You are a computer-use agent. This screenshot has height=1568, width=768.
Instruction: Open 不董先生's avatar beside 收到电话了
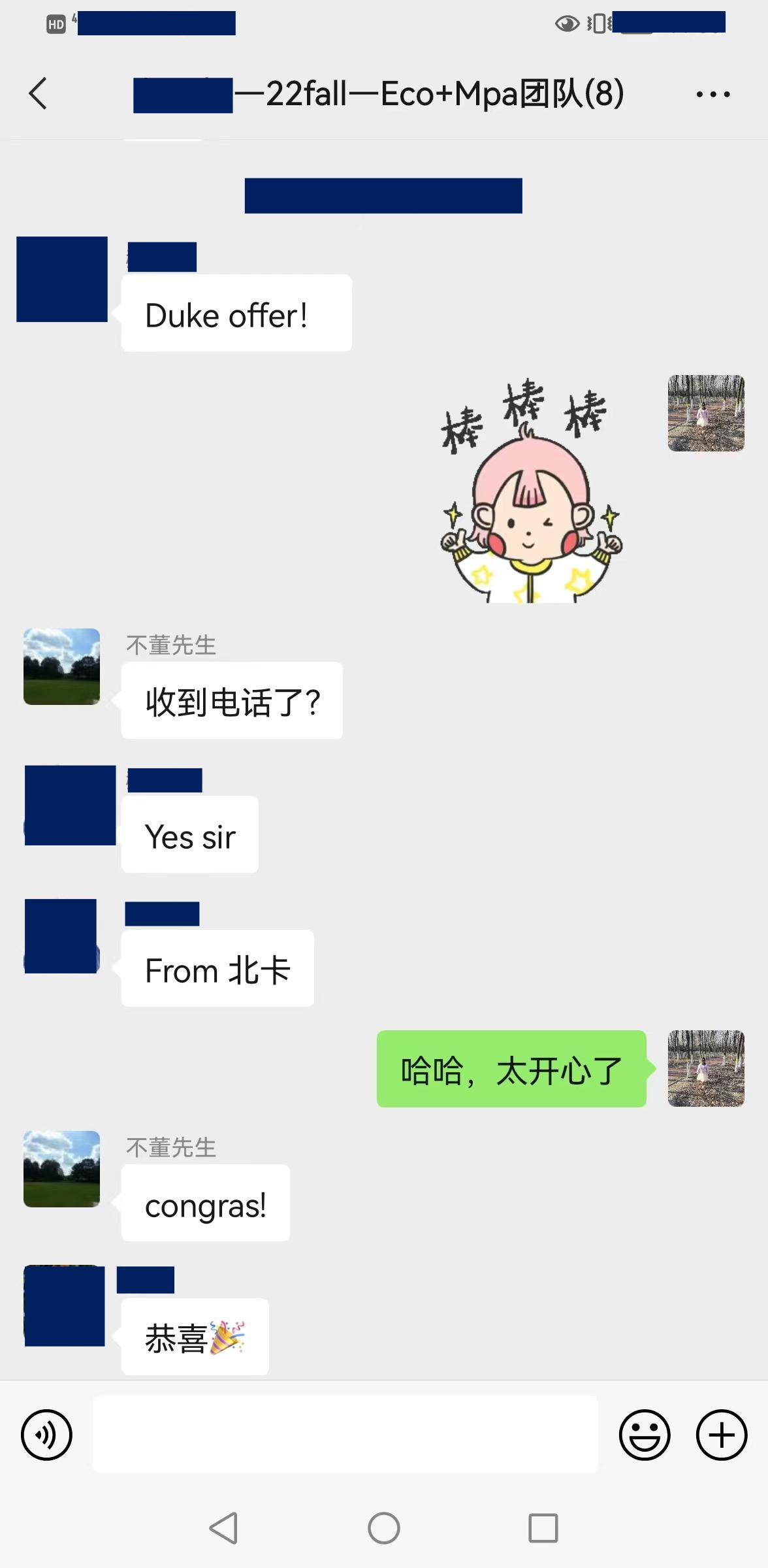pos(62,666)
